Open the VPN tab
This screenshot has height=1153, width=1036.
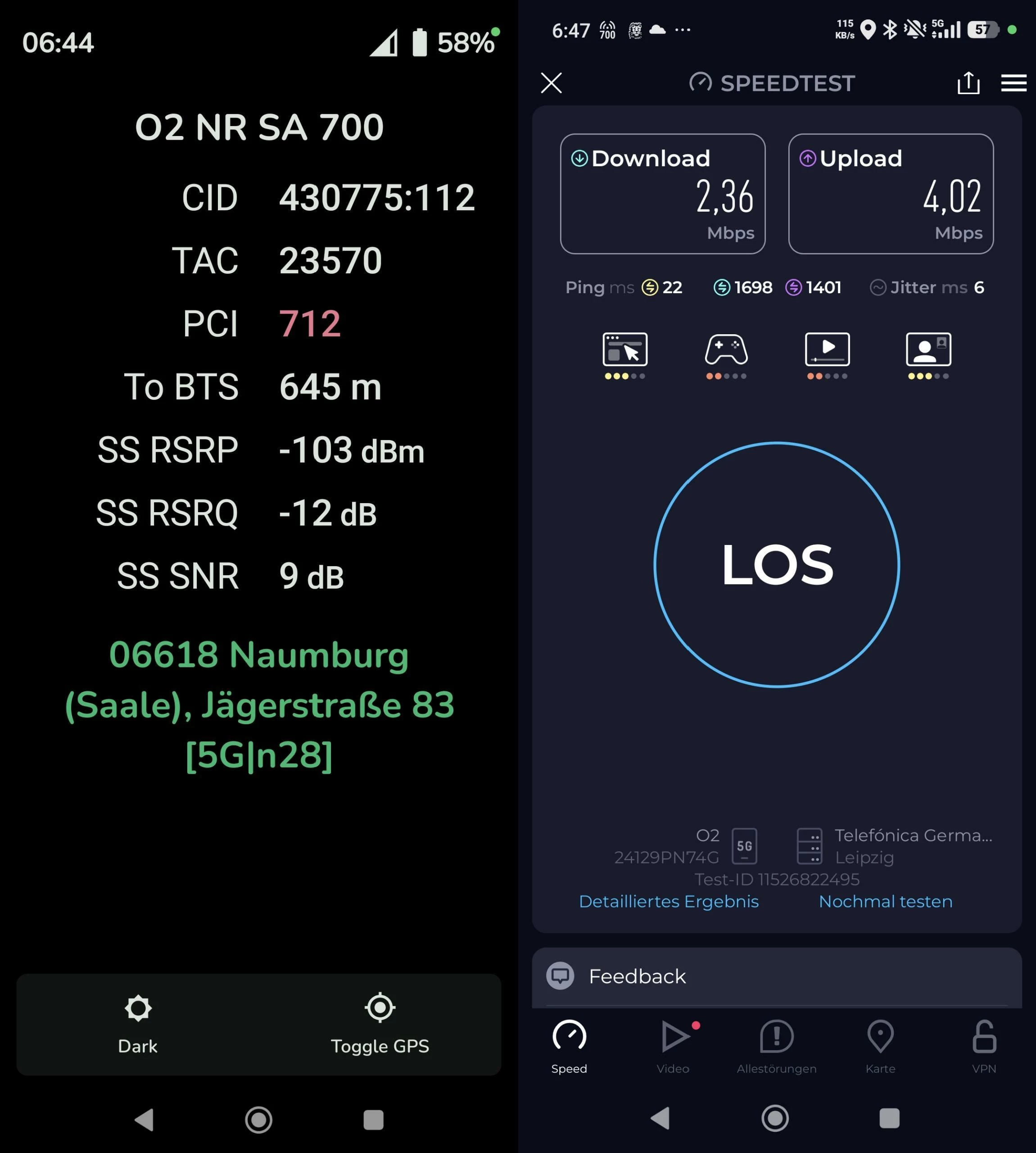[984, 1047]
